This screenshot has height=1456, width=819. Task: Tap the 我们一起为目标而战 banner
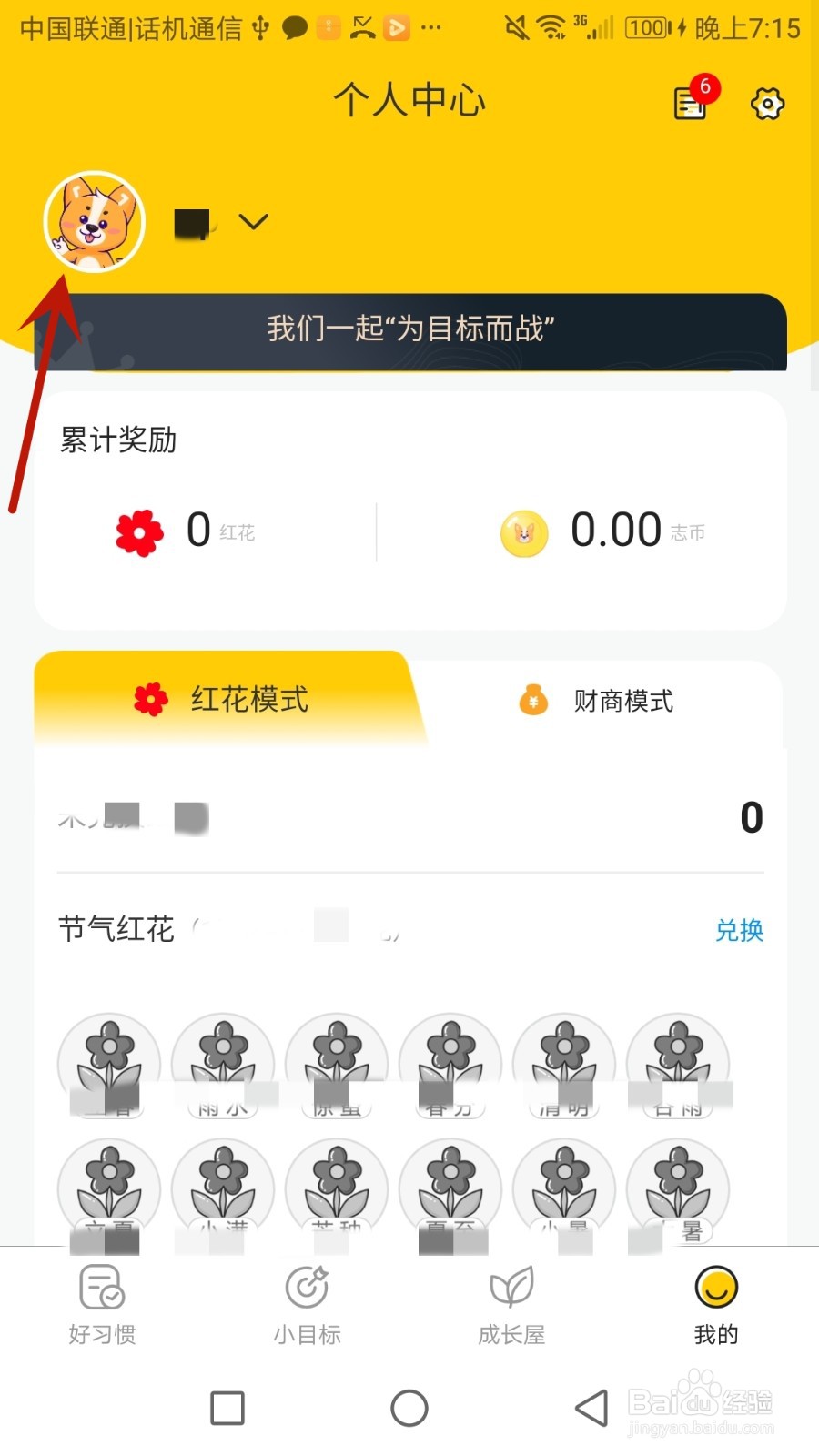[x=409, y=330]
